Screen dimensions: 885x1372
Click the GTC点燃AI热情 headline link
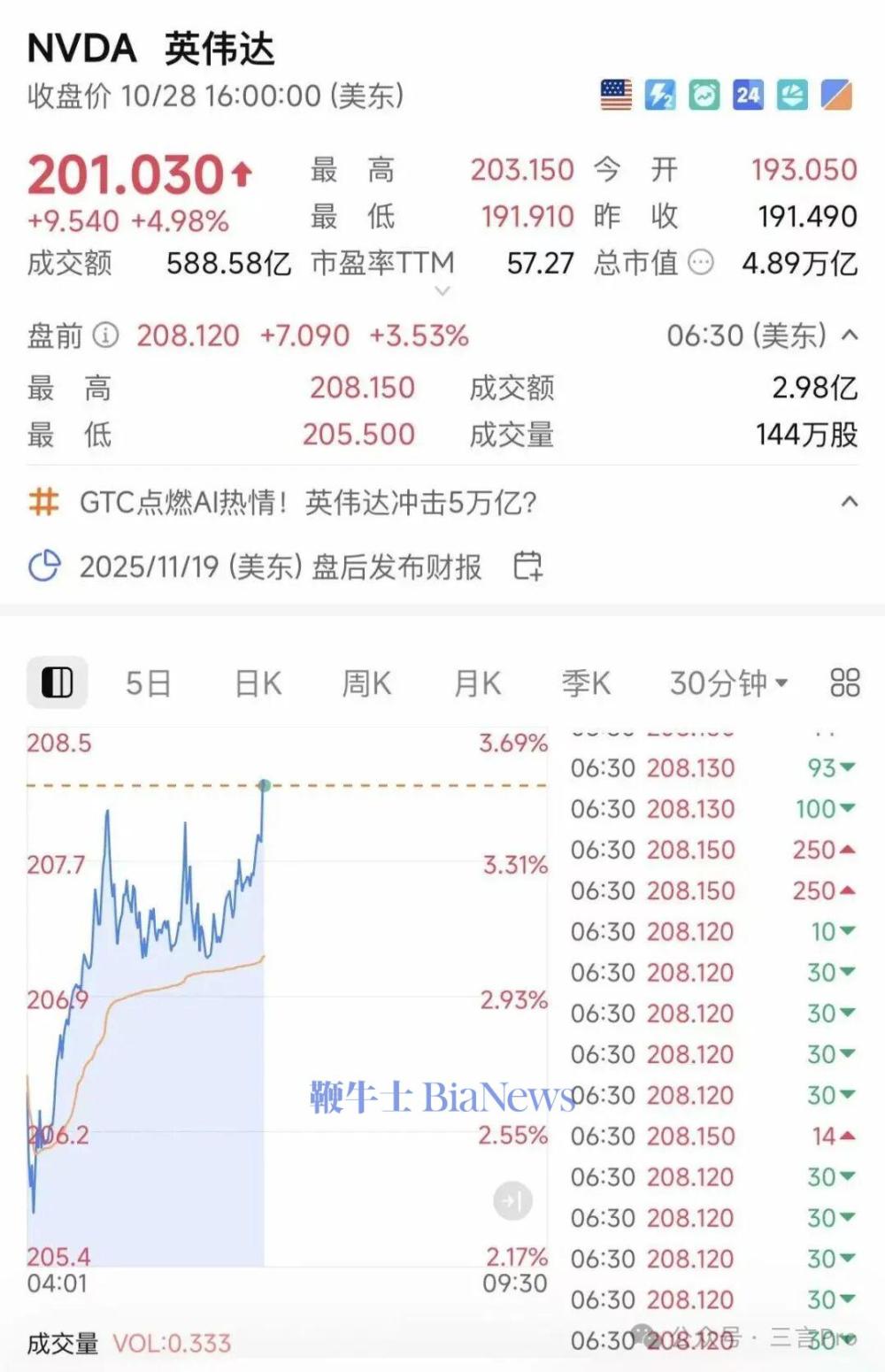[x=305, y=502]
